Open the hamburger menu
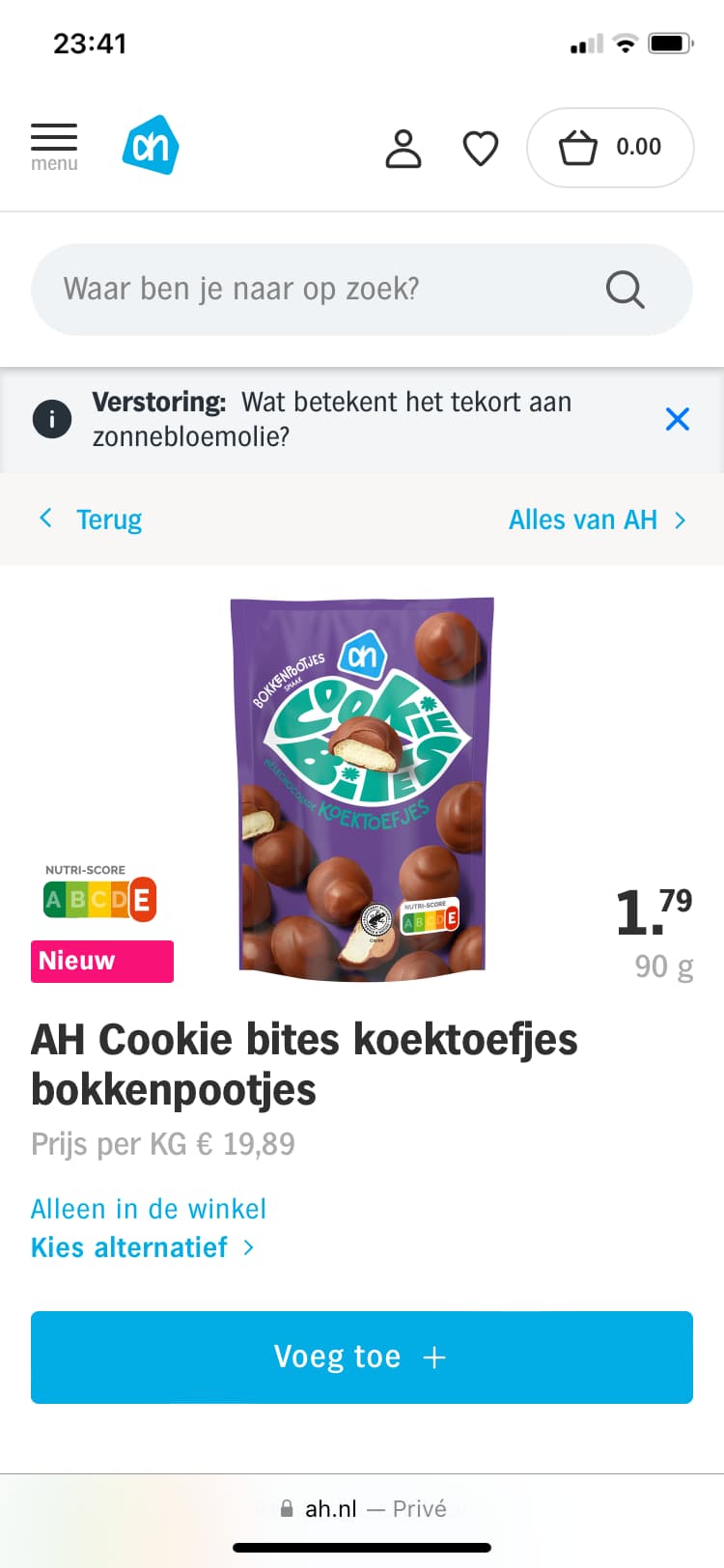The width and height of the screenshot is (724, 1568). (54, 148)
